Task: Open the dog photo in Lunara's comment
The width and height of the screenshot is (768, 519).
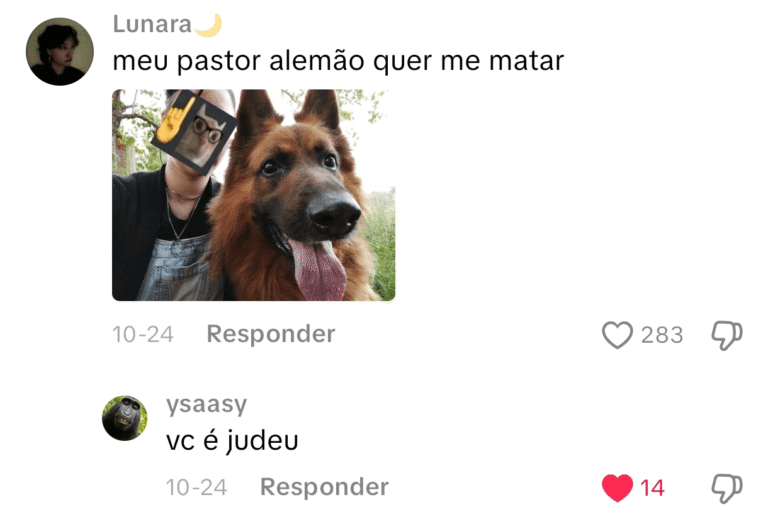Action: tap(253, 195)
